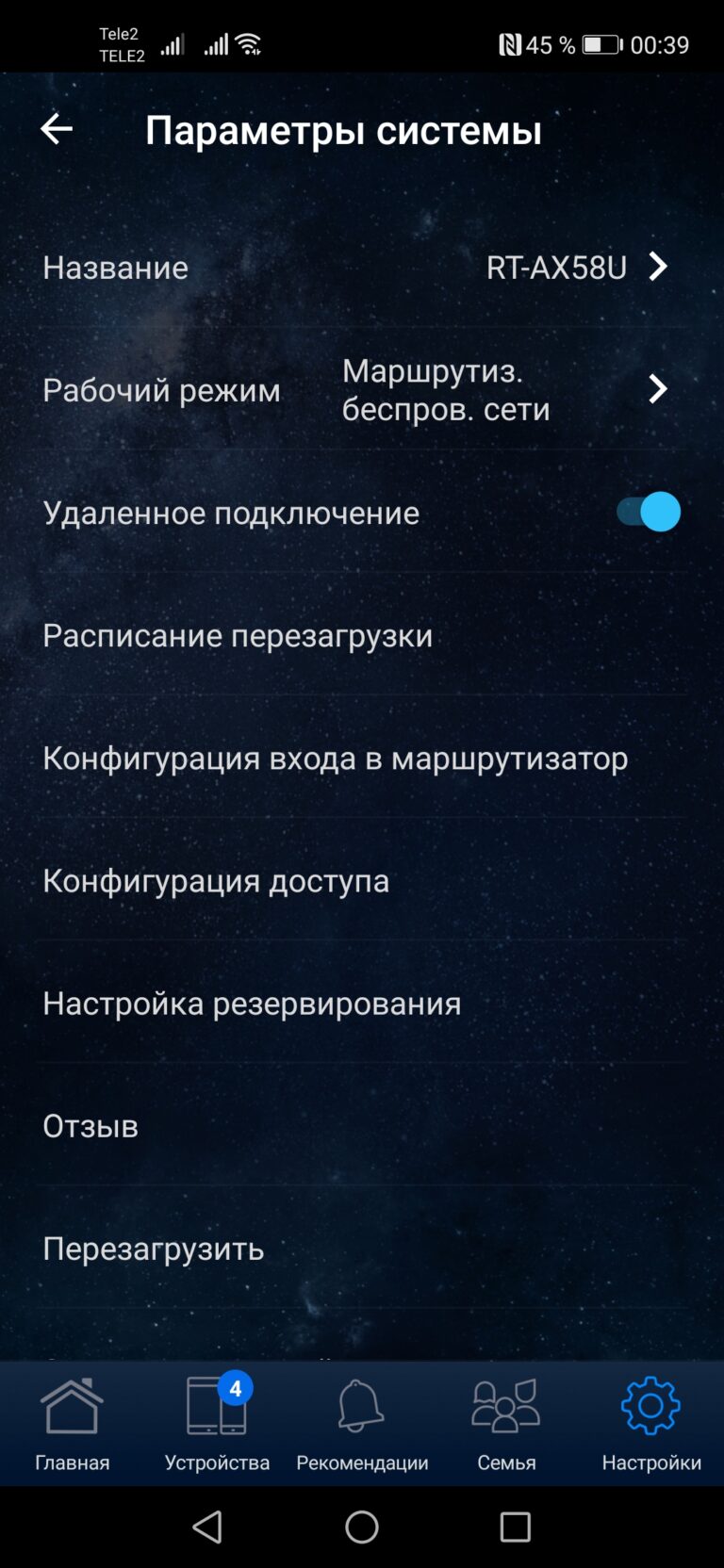Switch to the Рекомендации tab
The image size is (724, 1568).
(x=362, y=1423)
